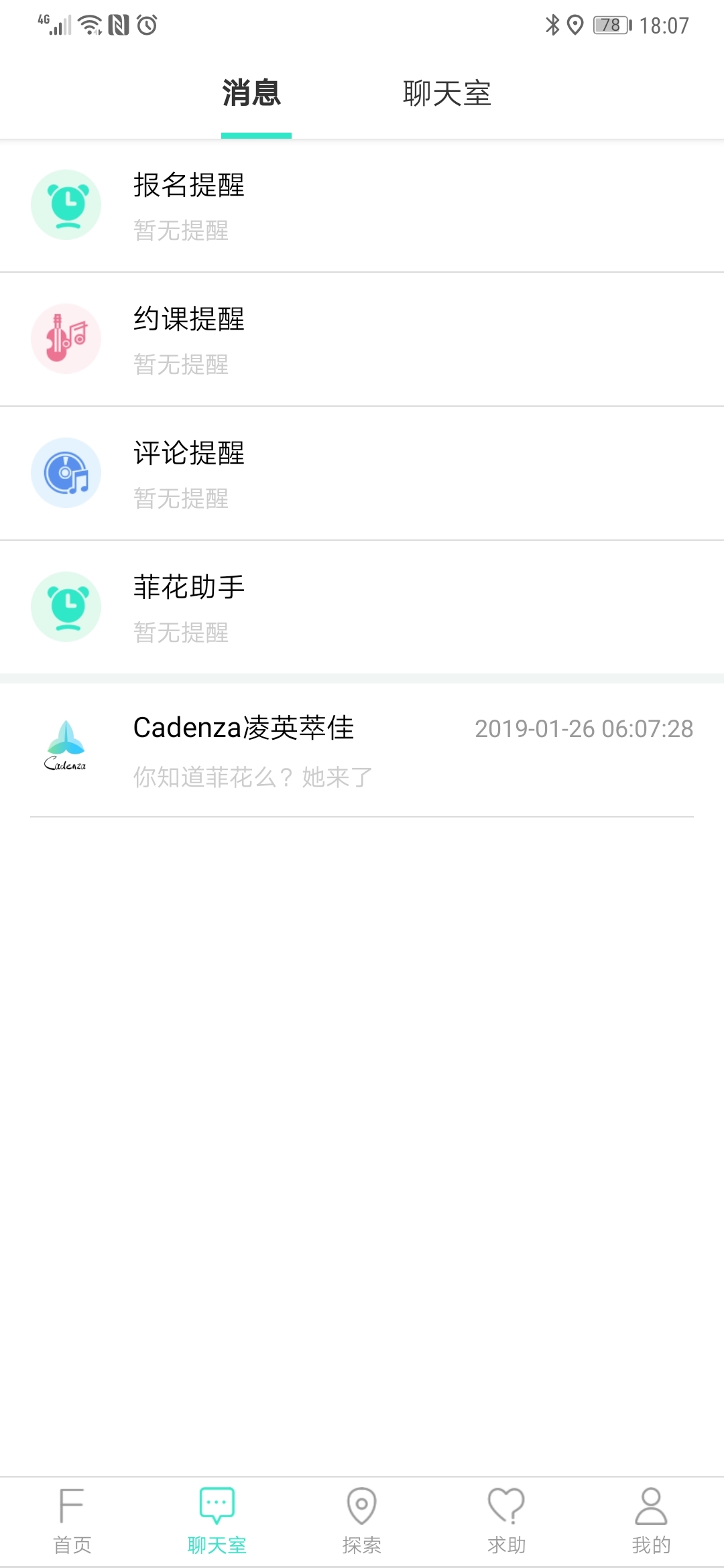The height and width of the screenshot is (1568, 724).
Task: Open 报名提醒 reminders
Action: pyautogui.click(x=362, y=205)
